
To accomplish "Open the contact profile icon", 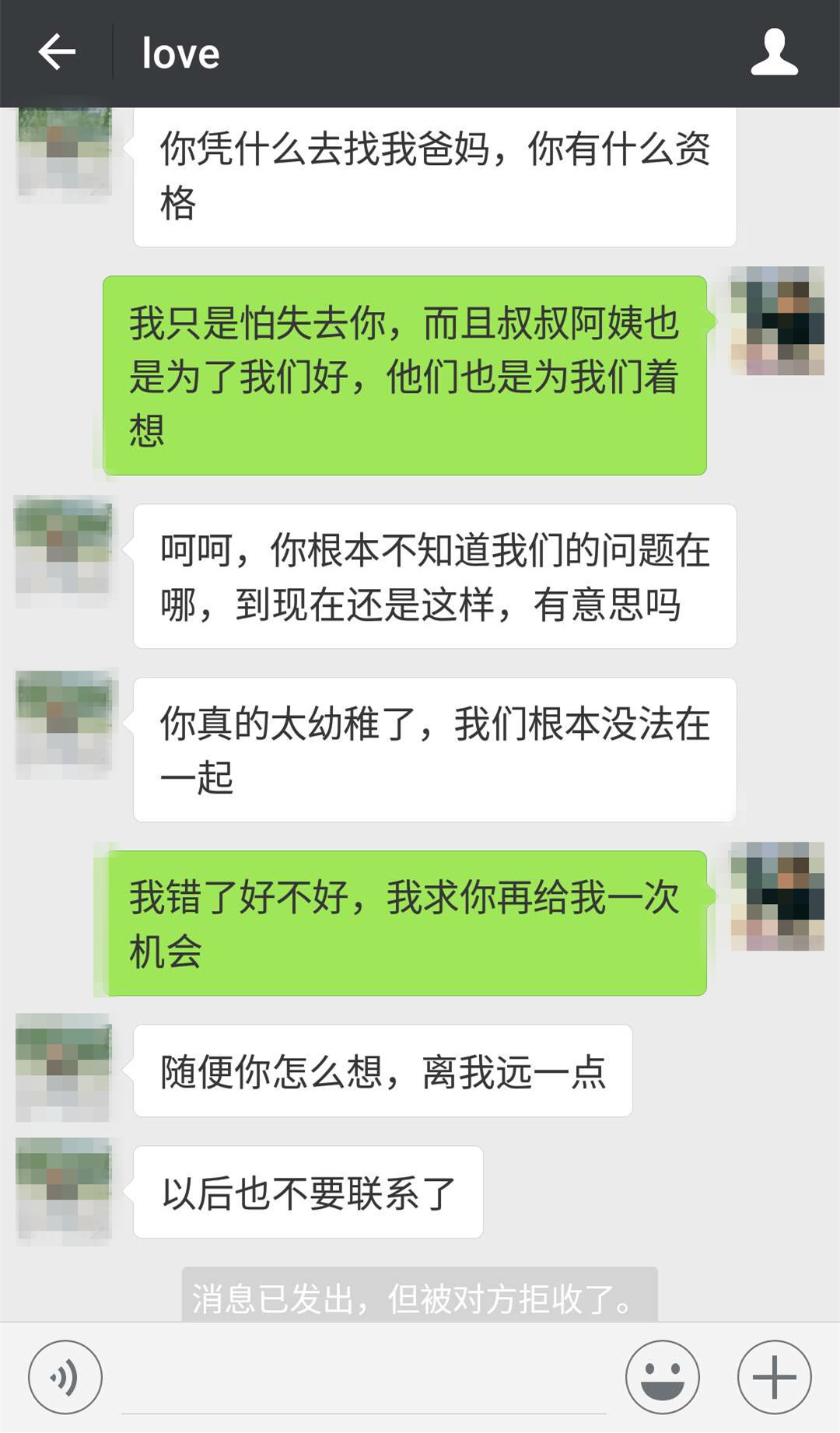I will point(774,53).
